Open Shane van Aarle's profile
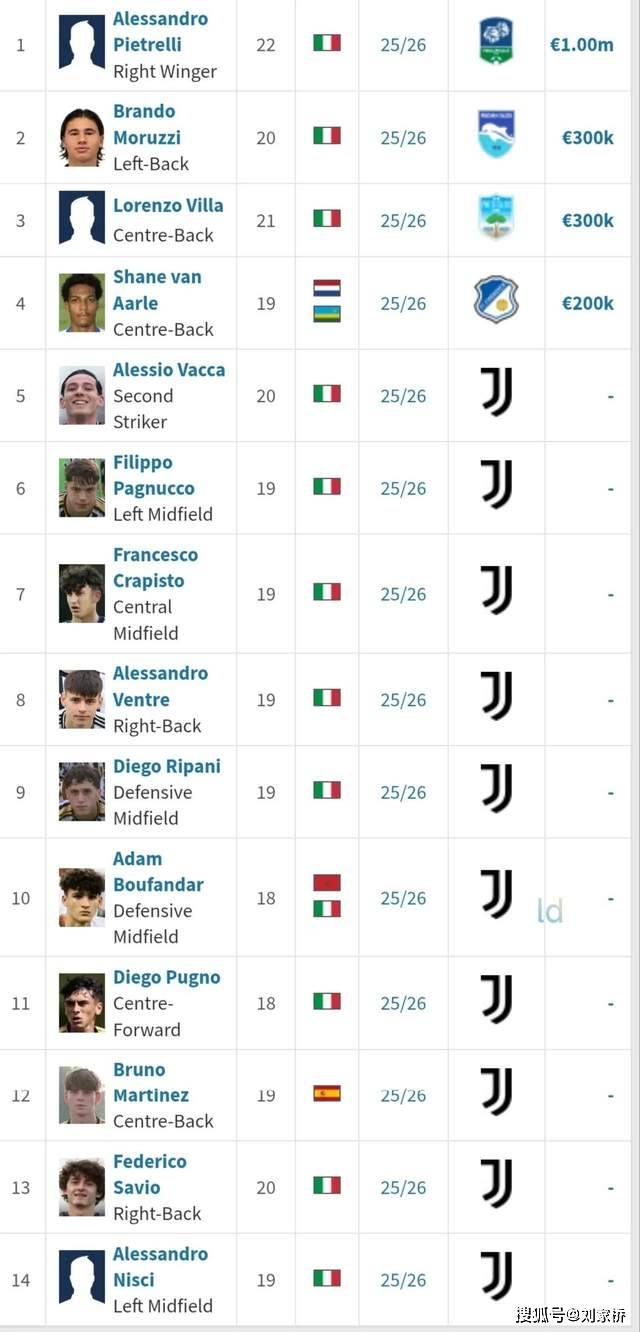 pyautogui.click(x=157, y=289)
